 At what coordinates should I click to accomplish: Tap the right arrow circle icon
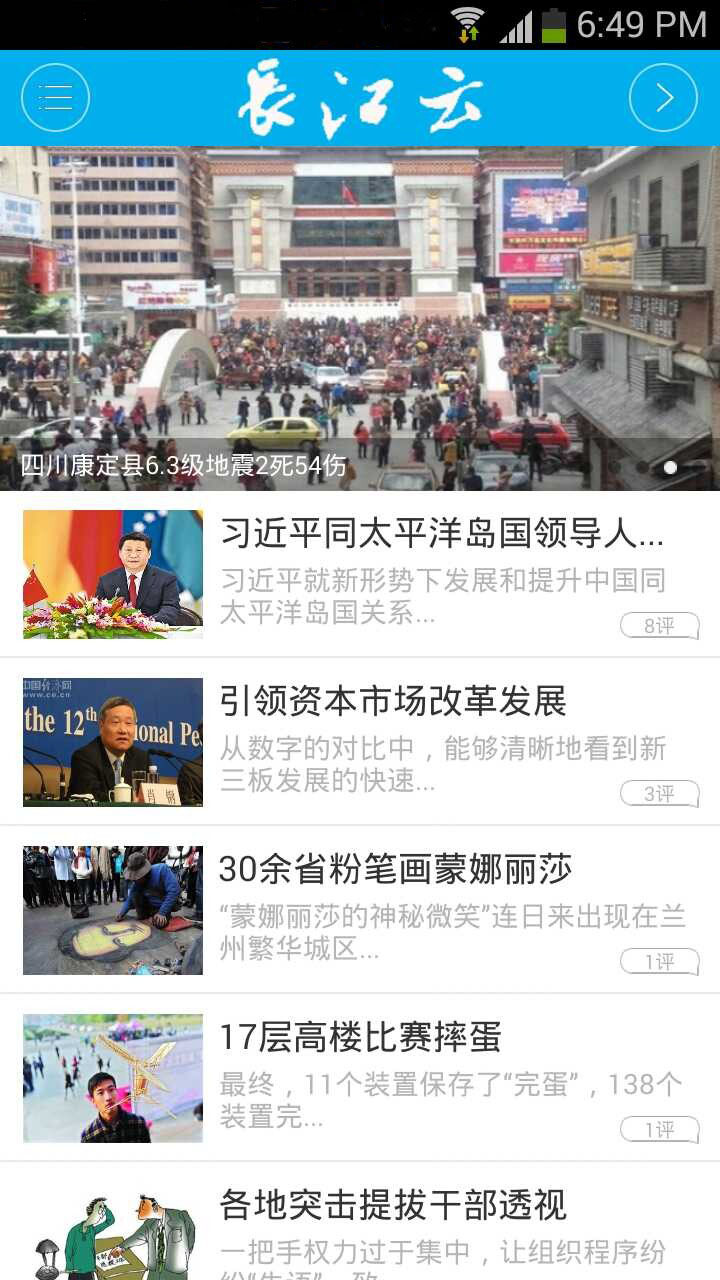click(663, 97)
